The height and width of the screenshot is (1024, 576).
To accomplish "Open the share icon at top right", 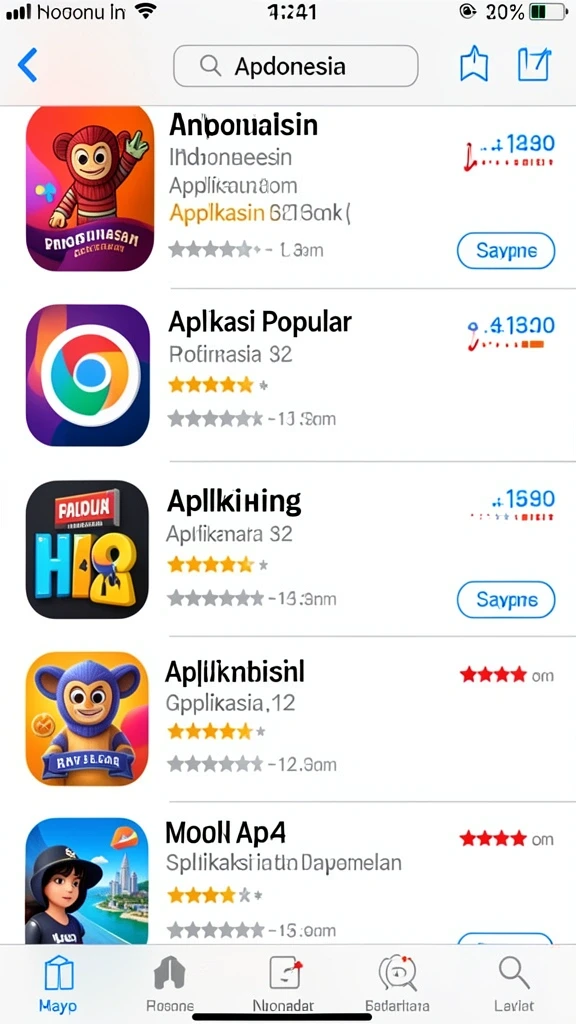I will pyautogui.click(x=535, y=65).
